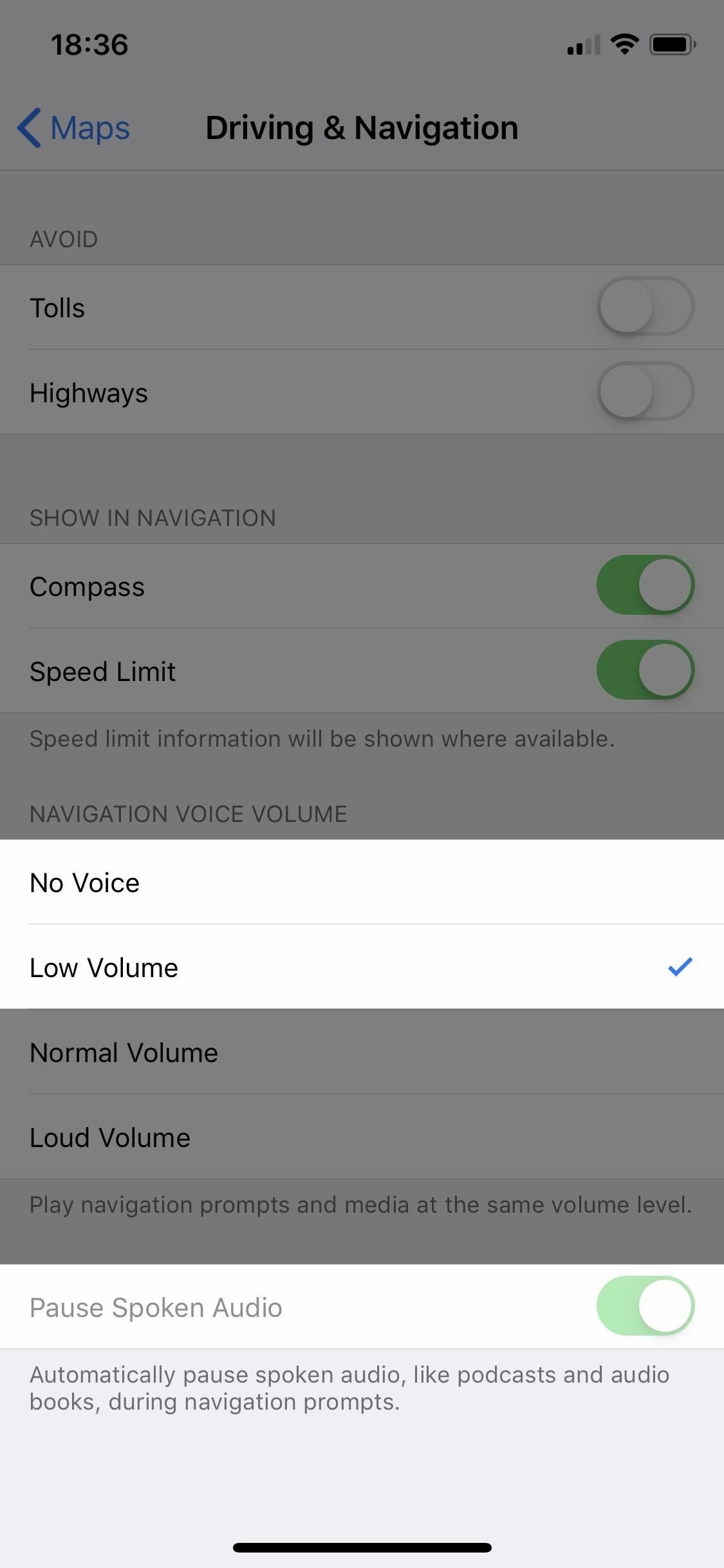Image resolution: width=724 pixels, height=1568 pixels.
Task: Turn off the Speed Limit toggle
Action: 645,669
